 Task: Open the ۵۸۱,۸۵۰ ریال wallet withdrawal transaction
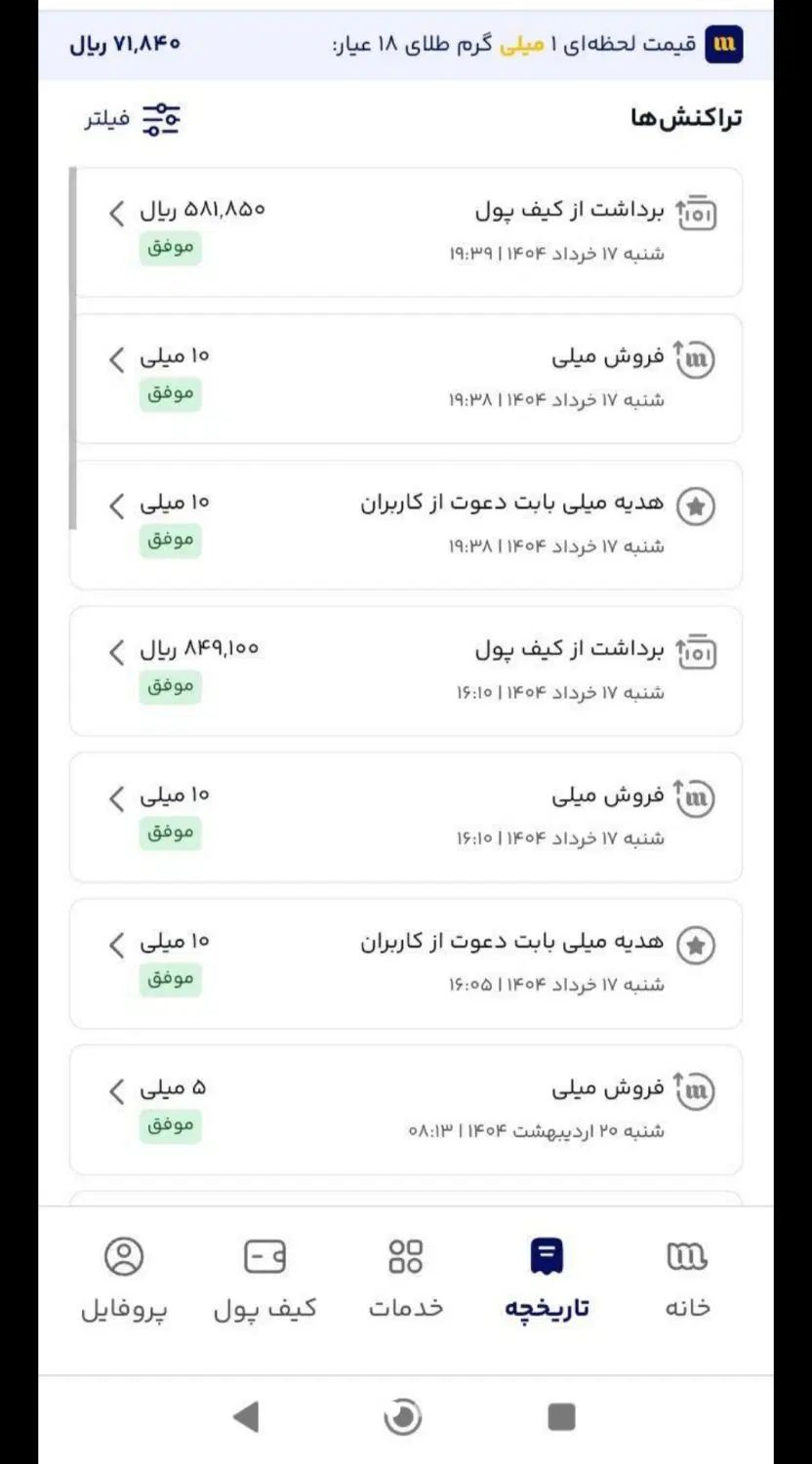tap(406, 231)
